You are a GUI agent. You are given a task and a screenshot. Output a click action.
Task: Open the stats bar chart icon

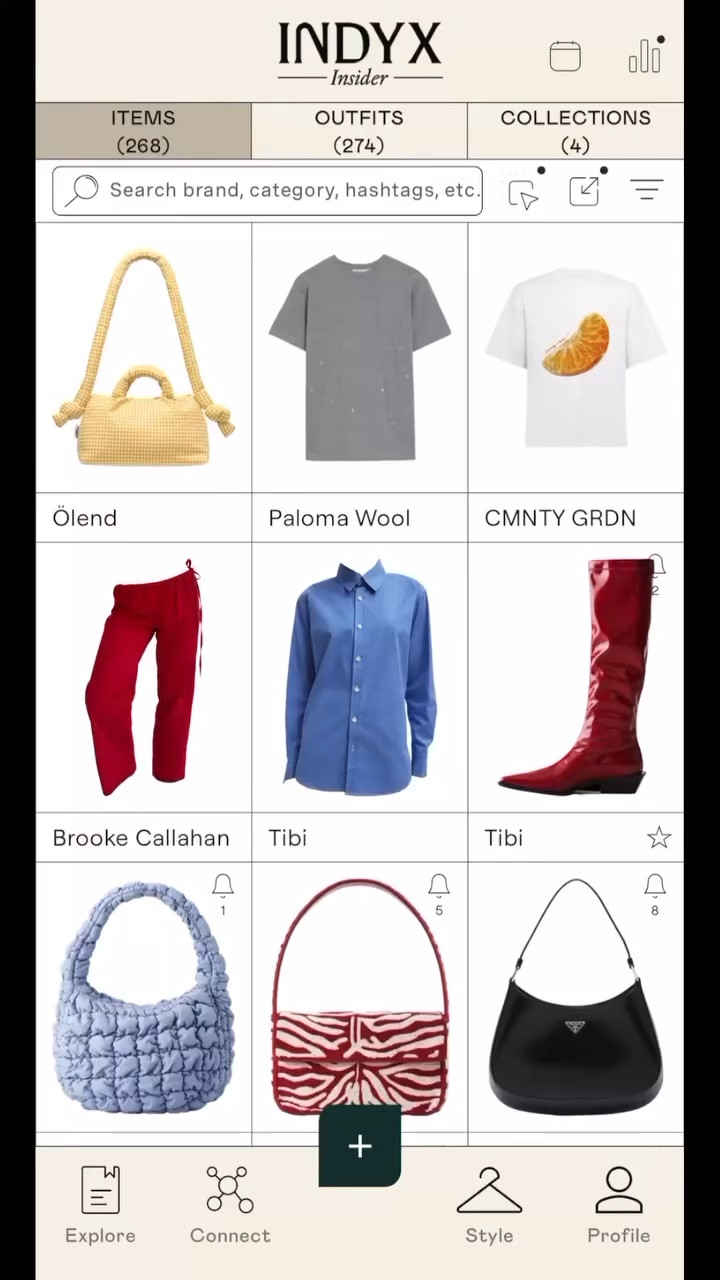click(x=645, y=56)
